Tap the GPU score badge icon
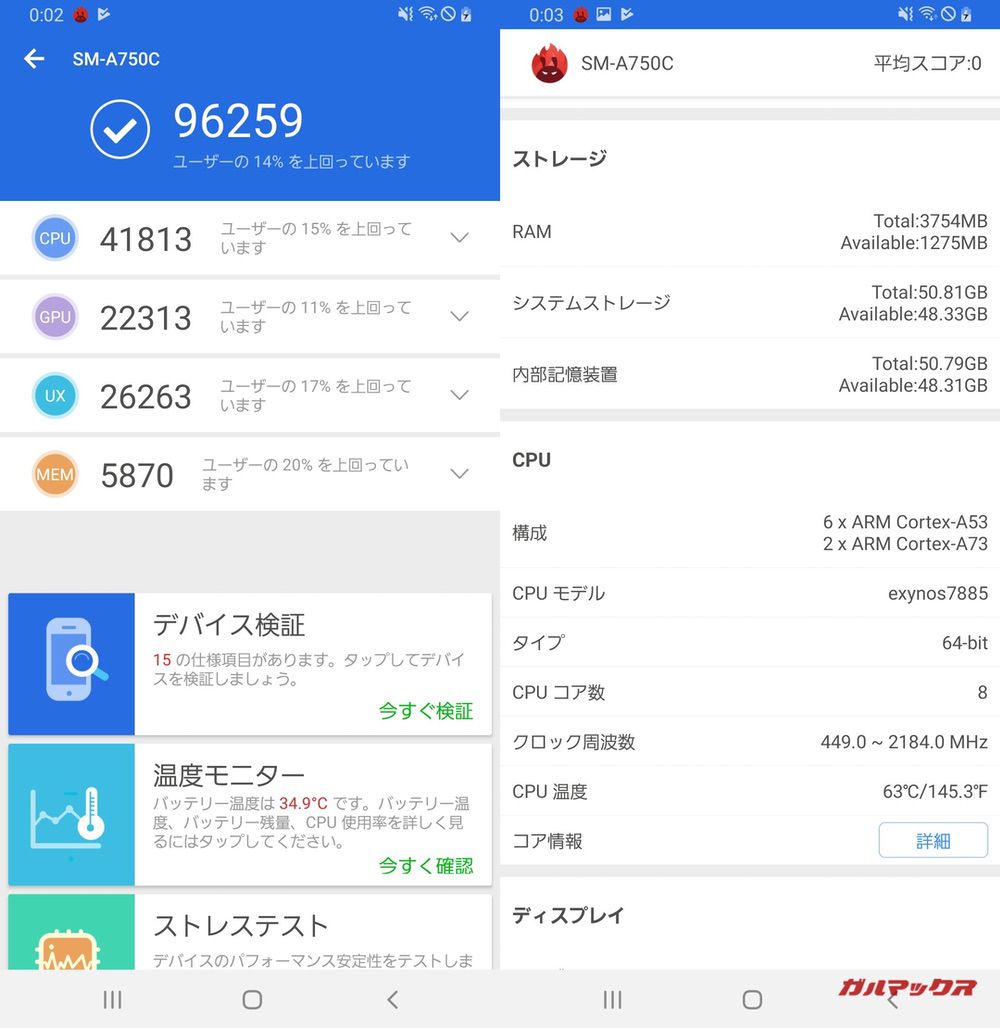Screen dimensions: 1000x1028 [54, 317]
